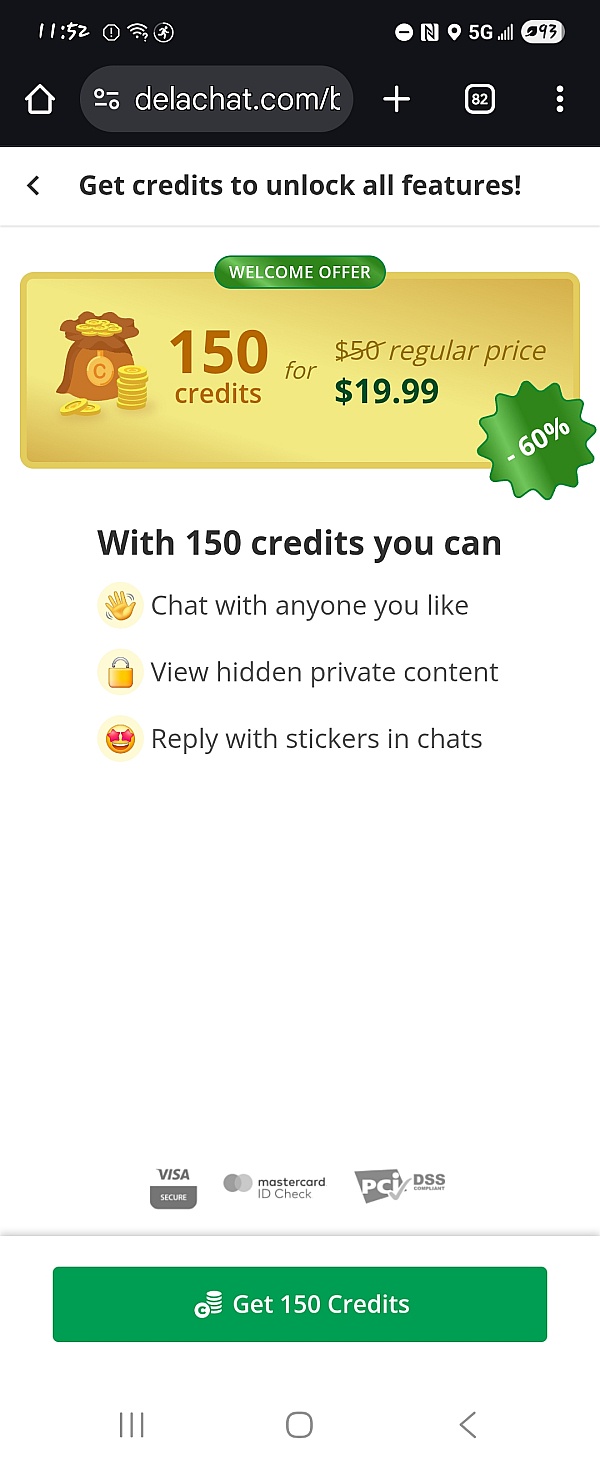View the 82 open tabs

(x=480, y=99)
